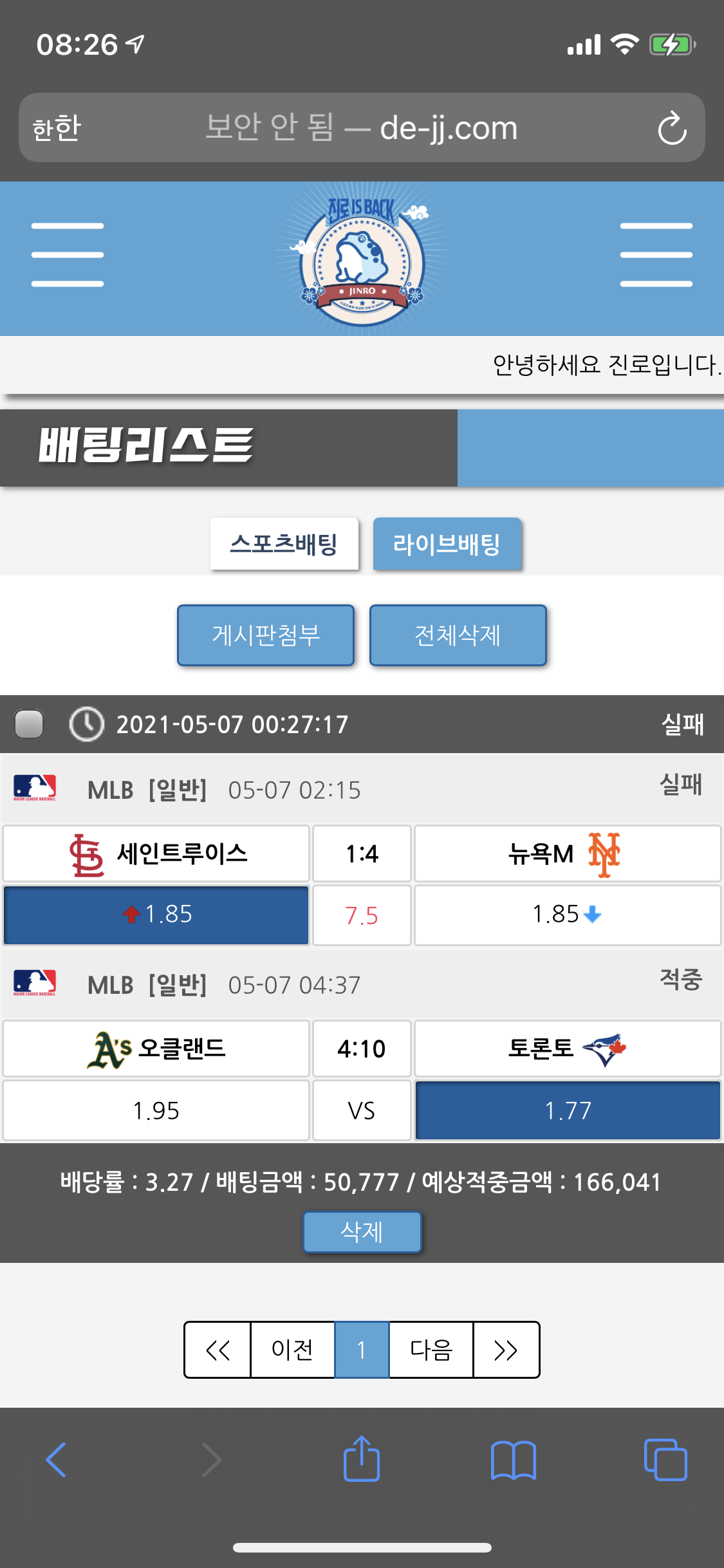Open the 한한 reader options in the address bar

pos(57,128)
